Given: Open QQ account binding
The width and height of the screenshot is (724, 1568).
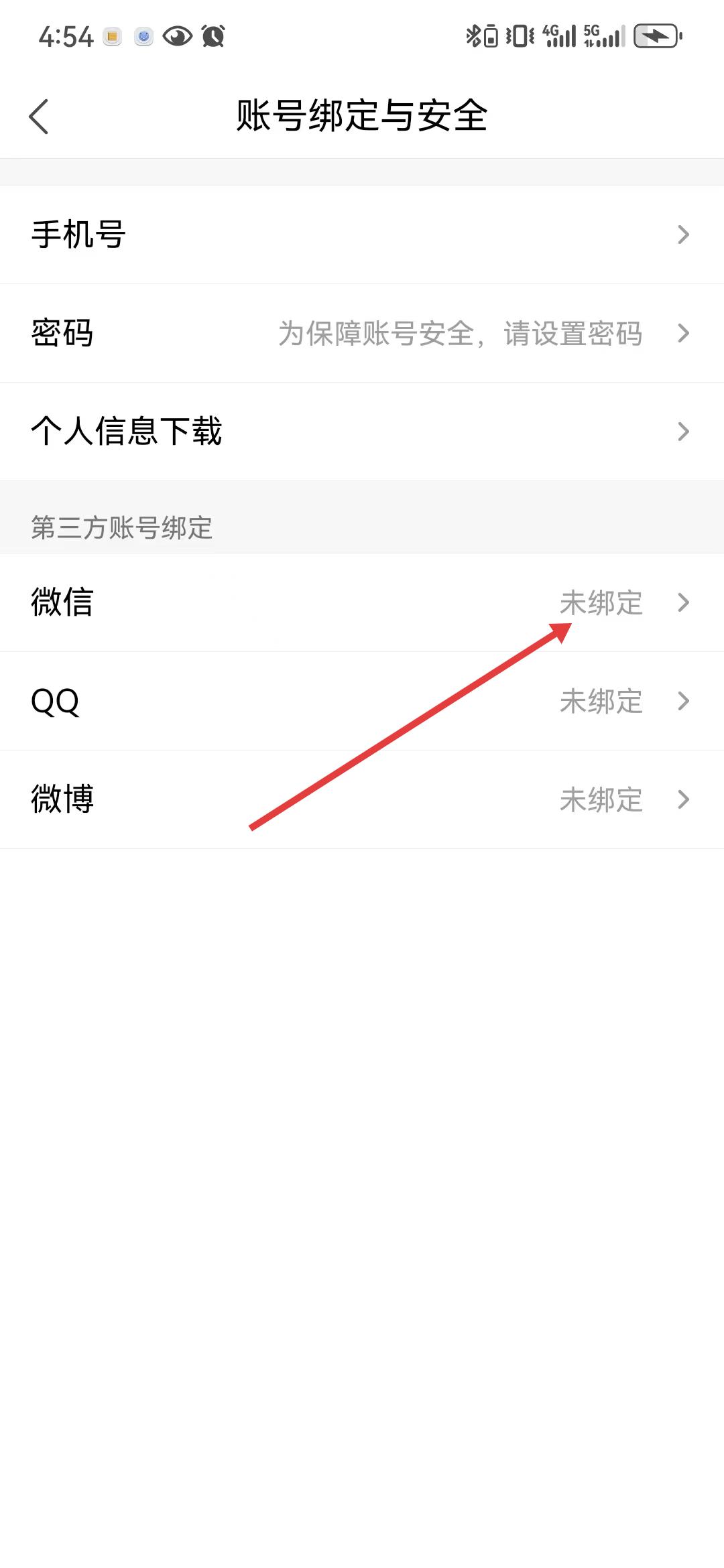Looking at the screenshot, I should pos(362,701).
